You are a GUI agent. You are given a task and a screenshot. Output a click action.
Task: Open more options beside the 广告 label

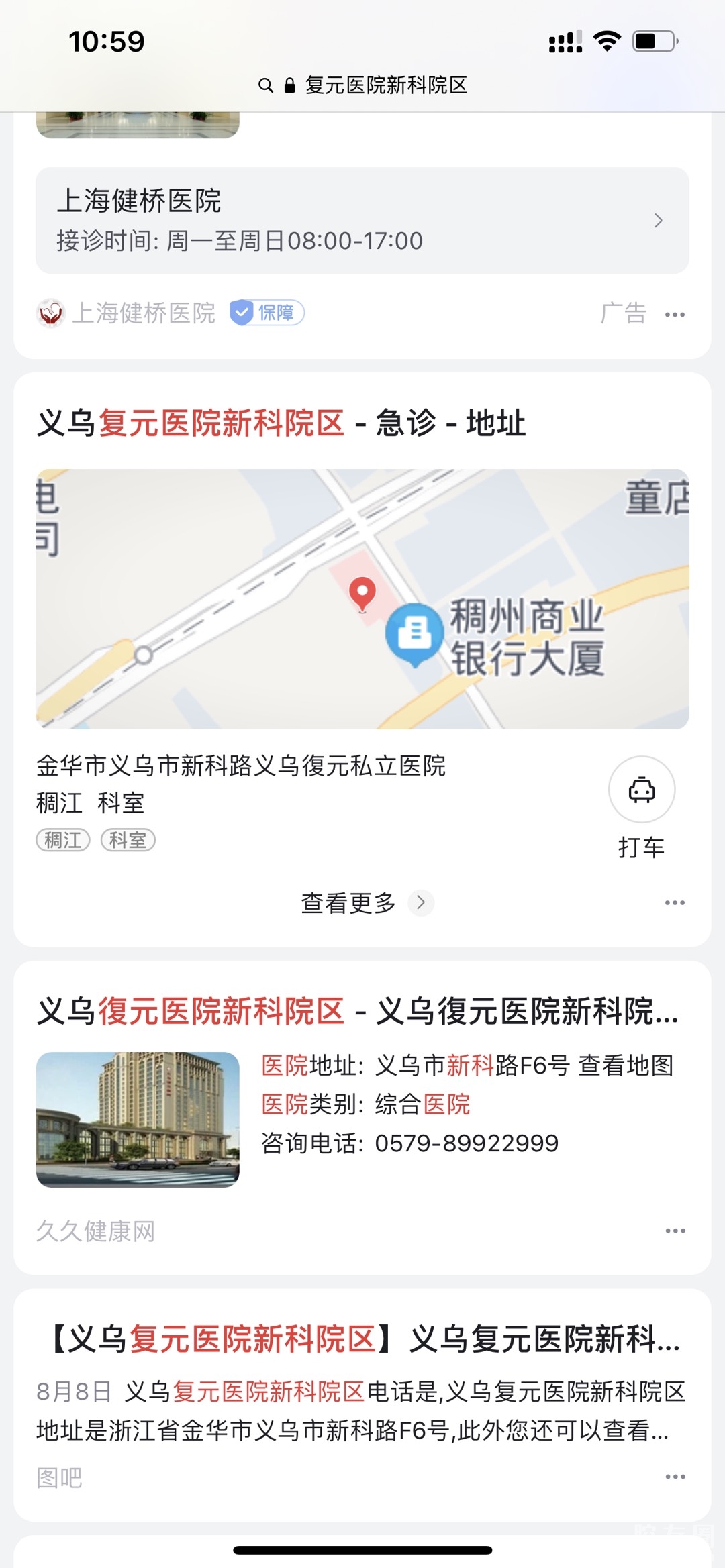coord(674,314)
